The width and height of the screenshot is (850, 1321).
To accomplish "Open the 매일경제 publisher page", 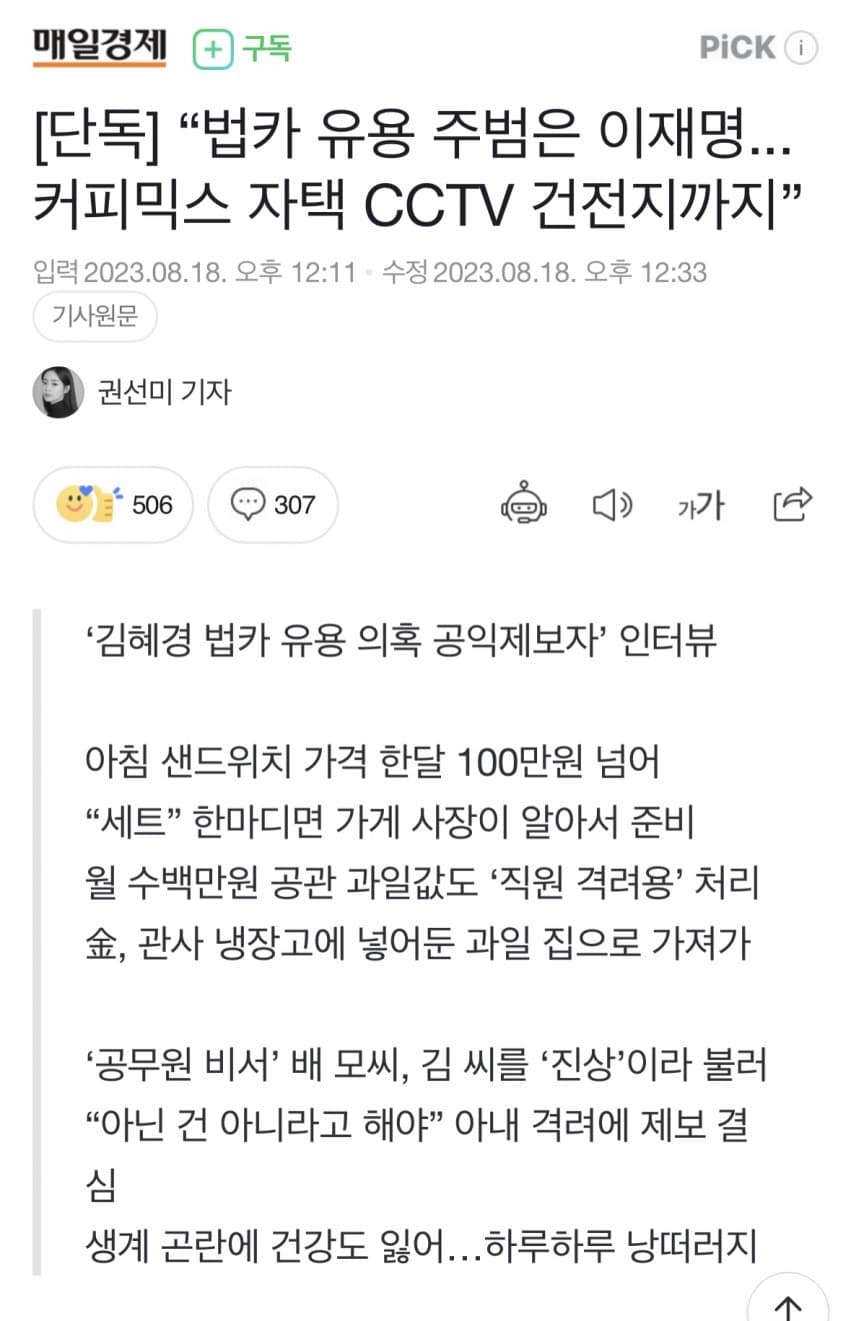I will coord(99,47).
